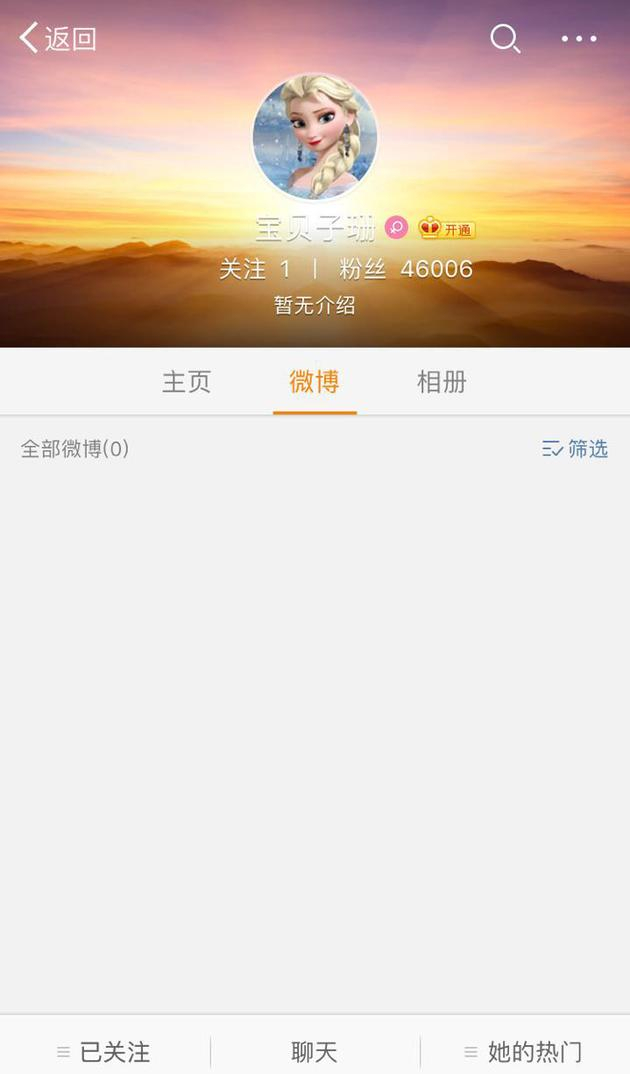Go back with the 返回 arrow

[x=58, y=39]
